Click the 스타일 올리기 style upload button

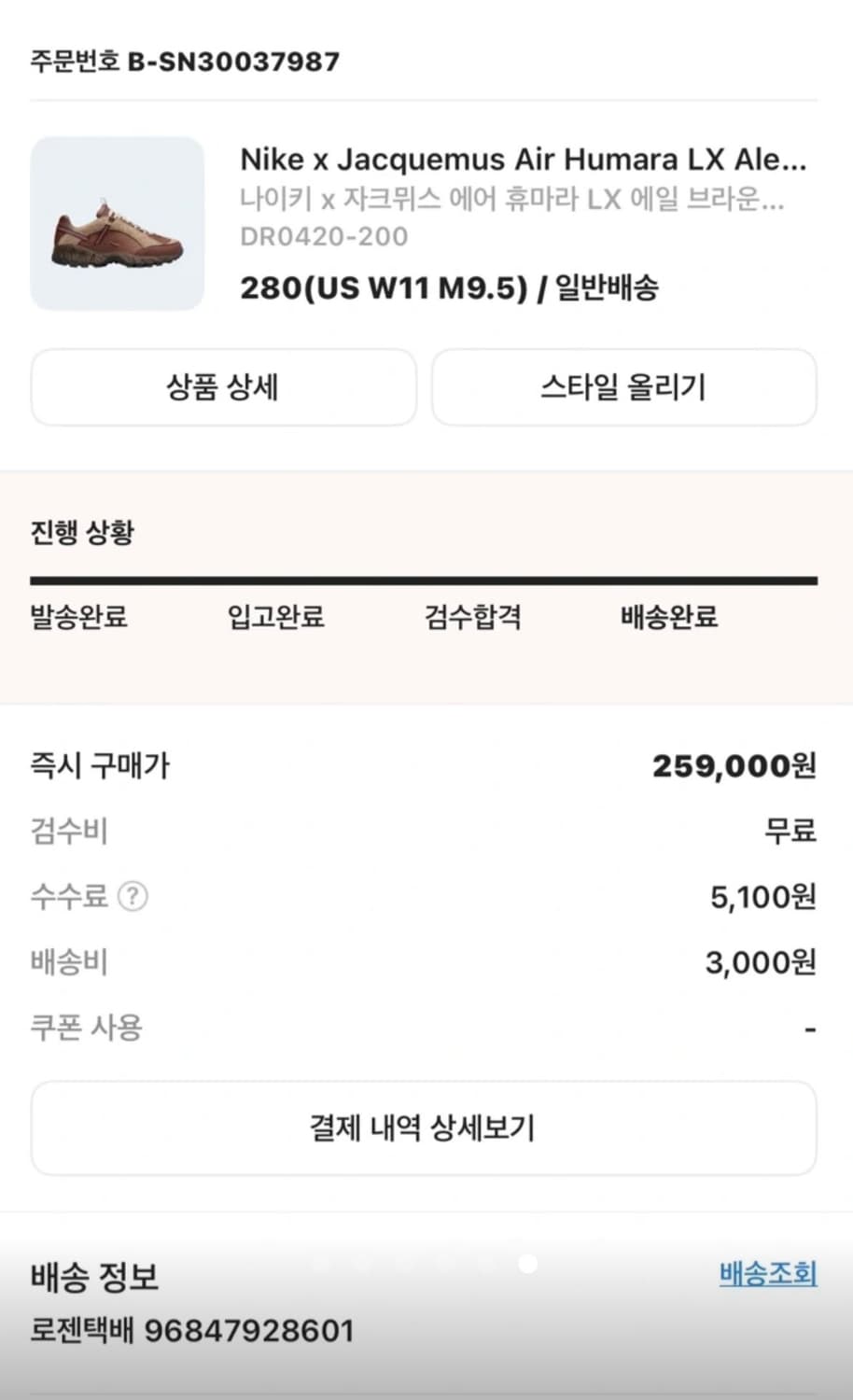pyautogui.click(x=624, y=387)
